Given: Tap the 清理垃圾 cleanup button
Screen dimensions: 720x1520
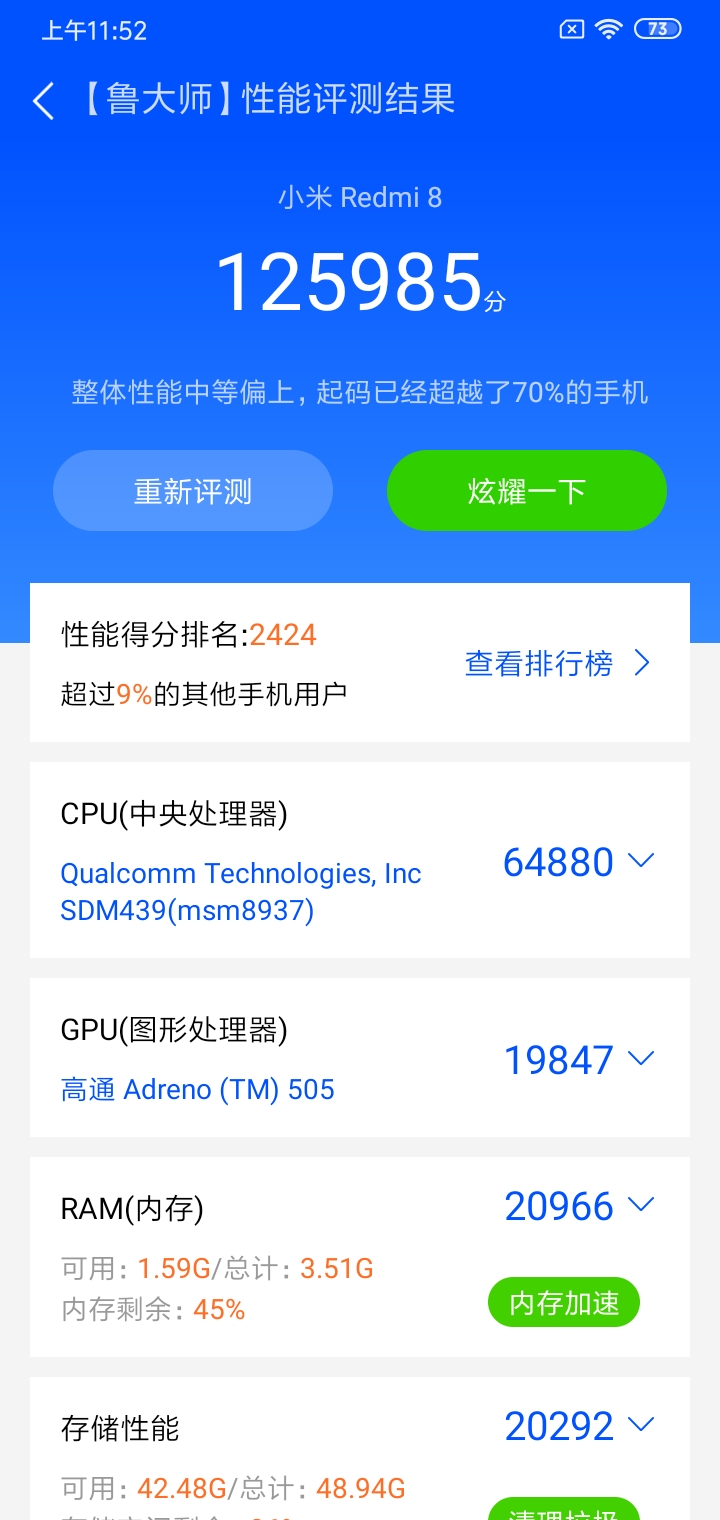Looking at the screenshot, I should pos(563,1510).
